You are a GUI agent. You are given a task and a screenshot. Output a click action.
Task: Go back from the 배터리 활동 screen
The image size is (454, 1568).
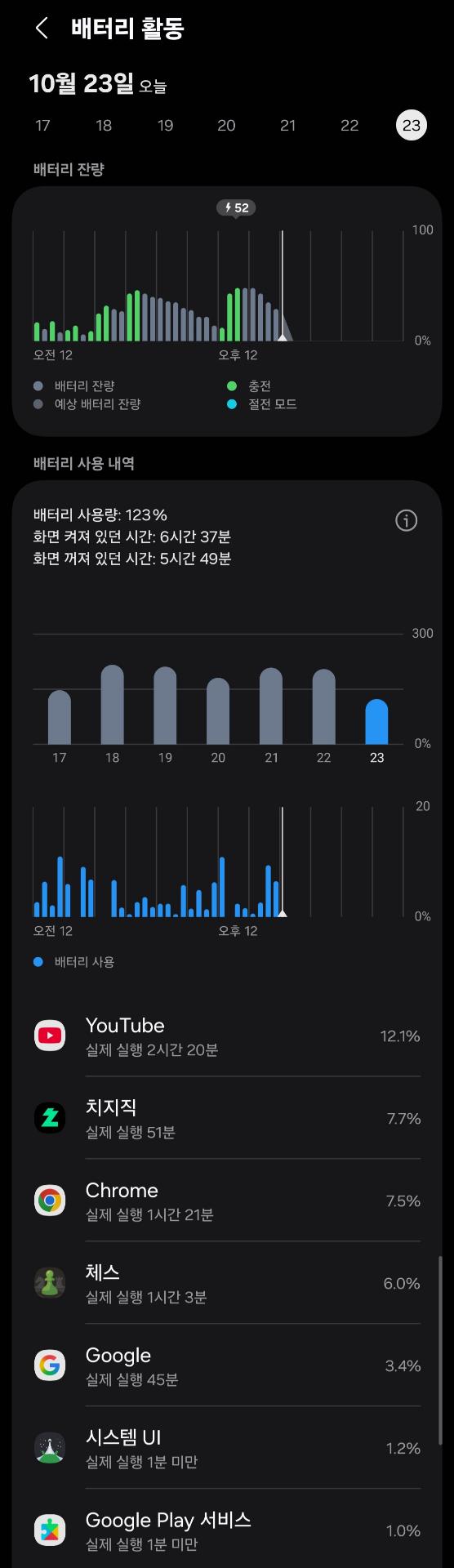pyautogui.click(x=42, y=29)
